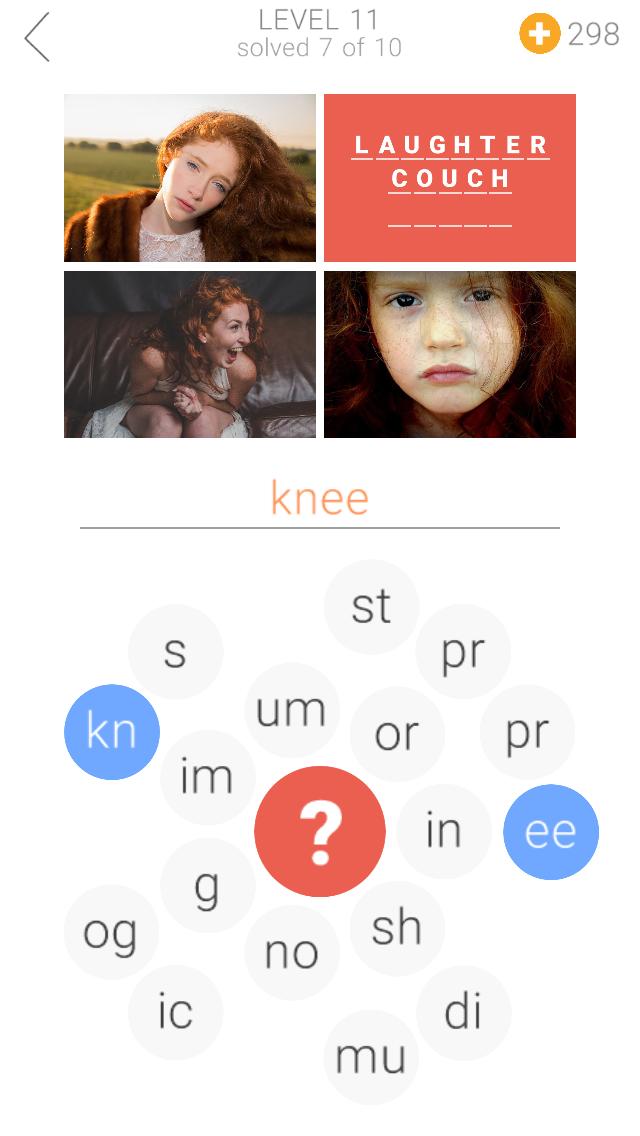Get a hint with the question mark
The image size is (640, 1136).
[x=320, y=831]
